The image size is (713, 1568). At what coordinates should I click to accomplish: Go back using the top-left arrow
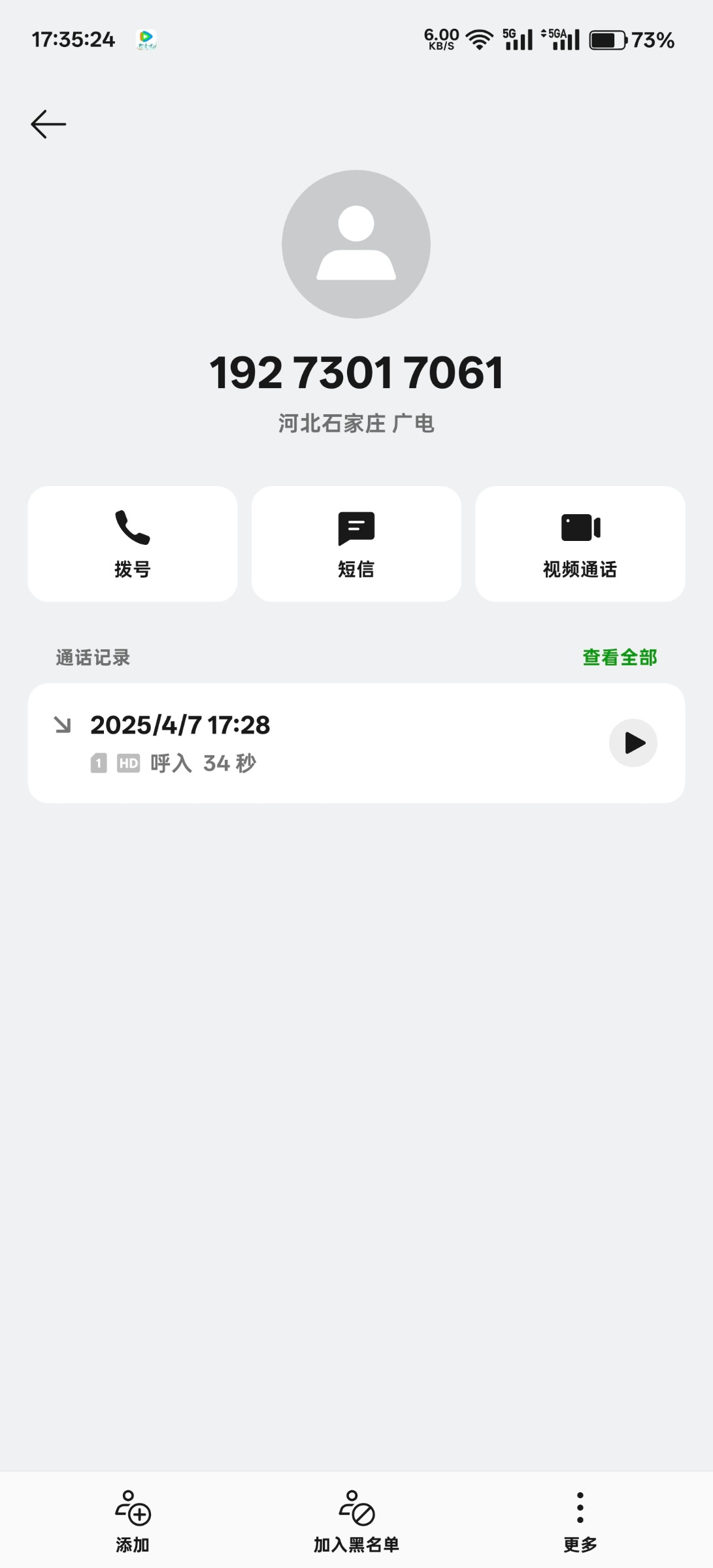[x=48, y=124]
